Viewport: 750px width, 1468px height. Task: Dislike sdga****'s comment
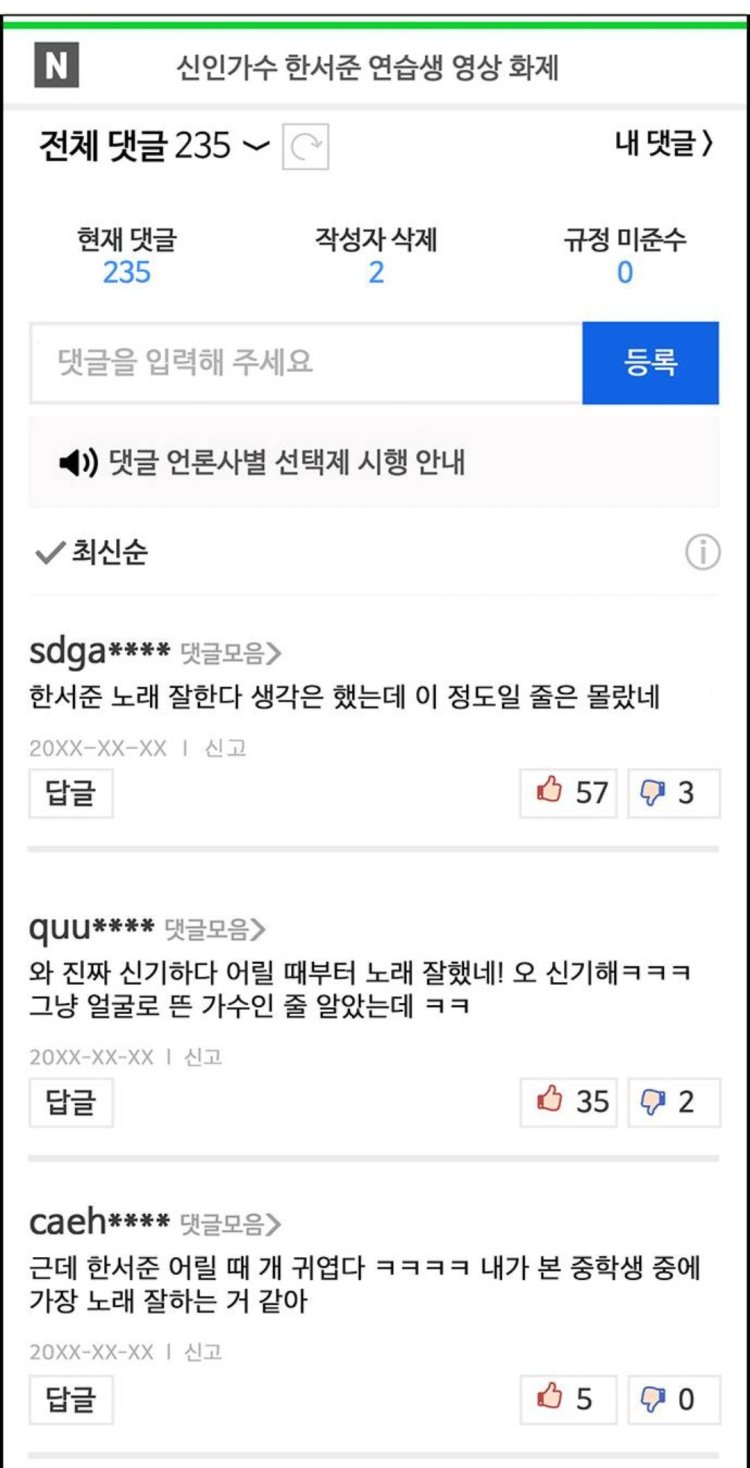tap(673, 793)
